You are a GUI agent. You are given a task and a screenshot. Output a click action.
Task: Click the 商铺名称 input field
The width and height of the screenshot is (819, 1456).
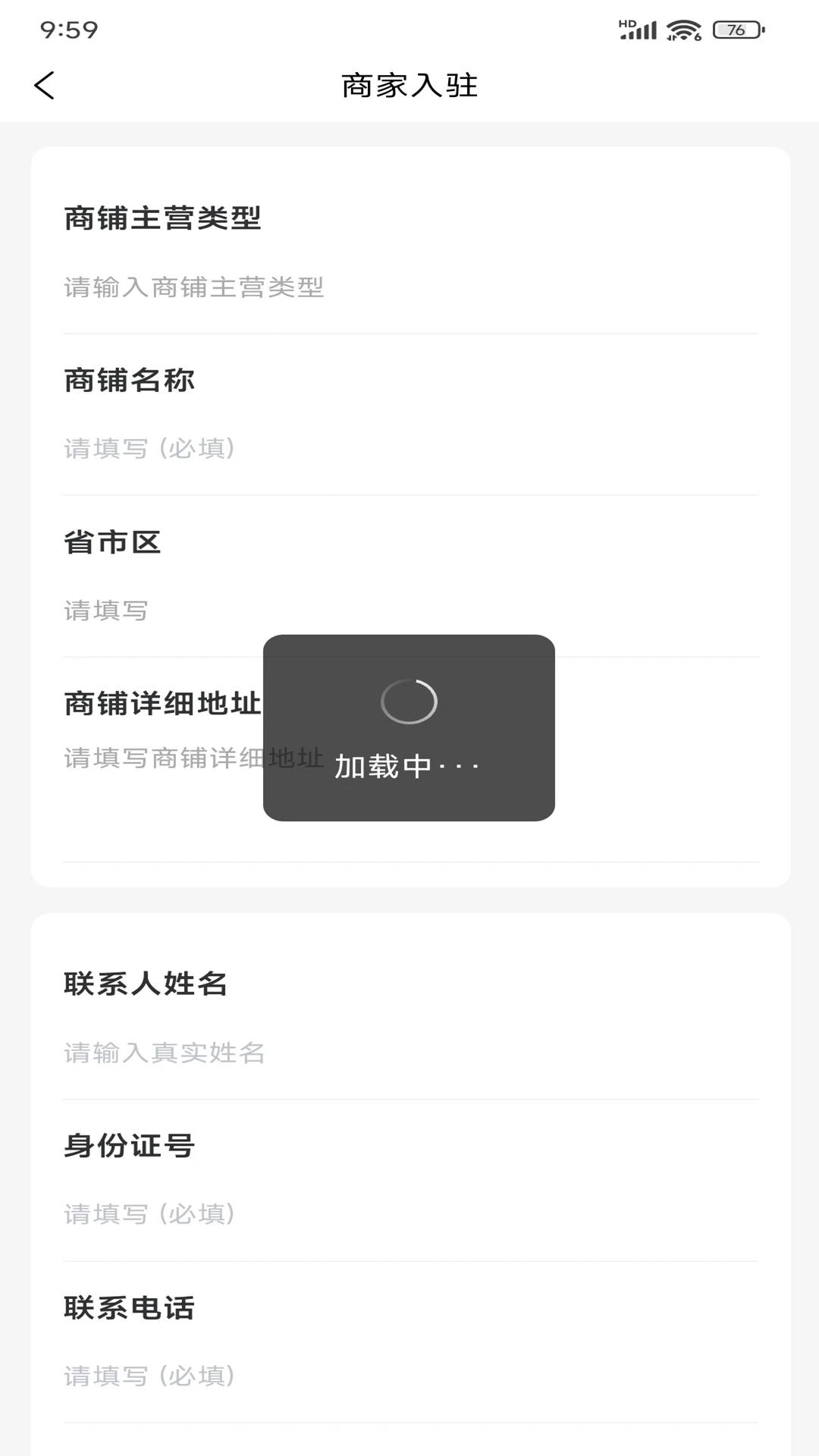(409, 447)
